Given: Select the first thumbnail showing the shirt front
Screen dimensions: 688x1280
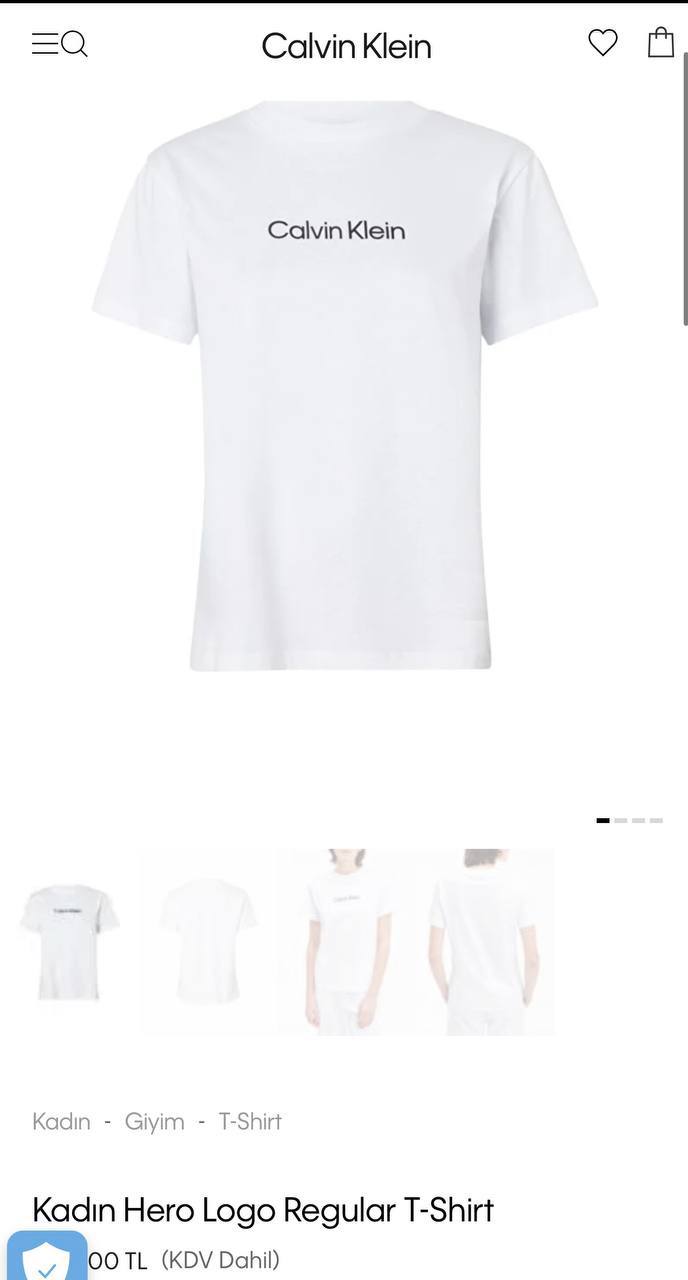Looking at the screenshot, I should coord(70,942).
